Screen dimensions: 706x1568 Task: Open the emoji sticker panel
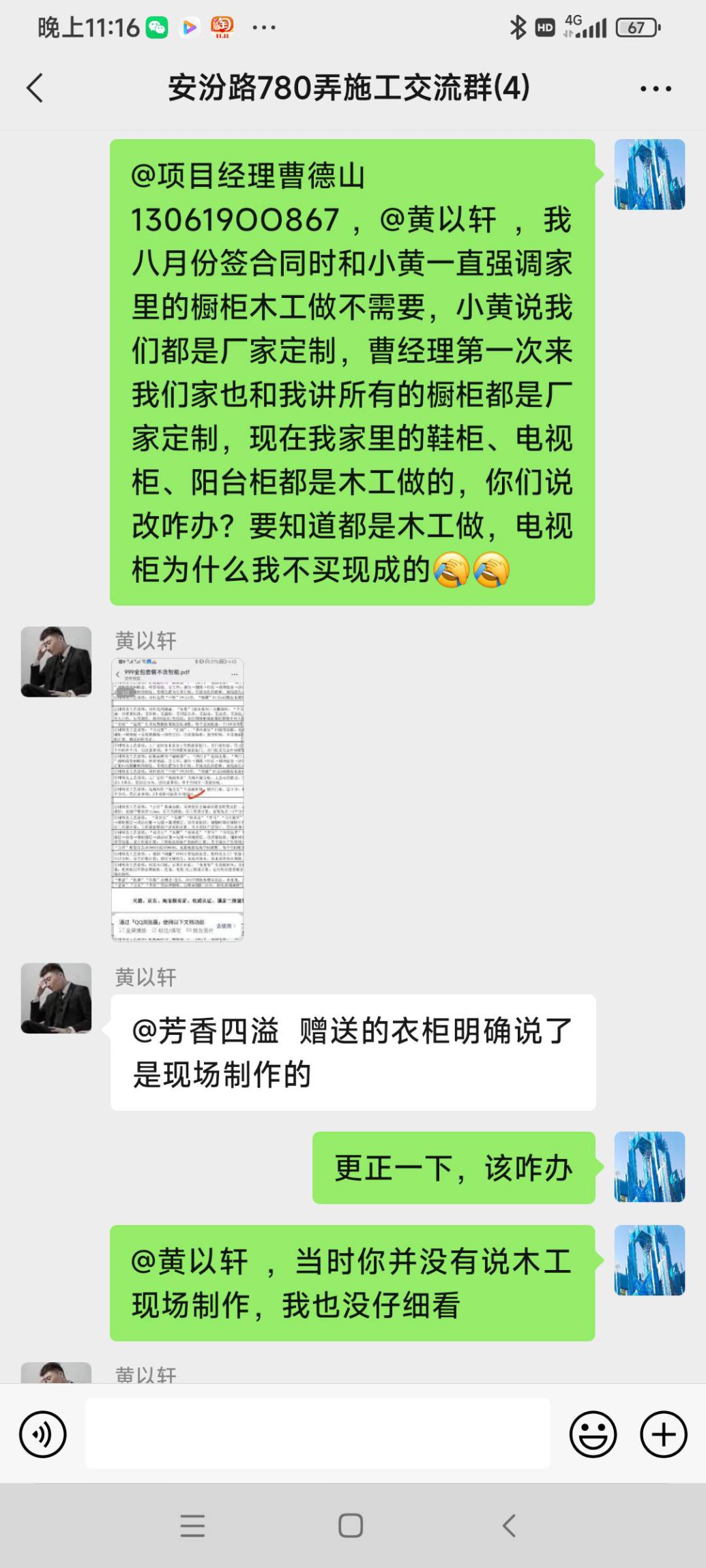[593, 1434]
